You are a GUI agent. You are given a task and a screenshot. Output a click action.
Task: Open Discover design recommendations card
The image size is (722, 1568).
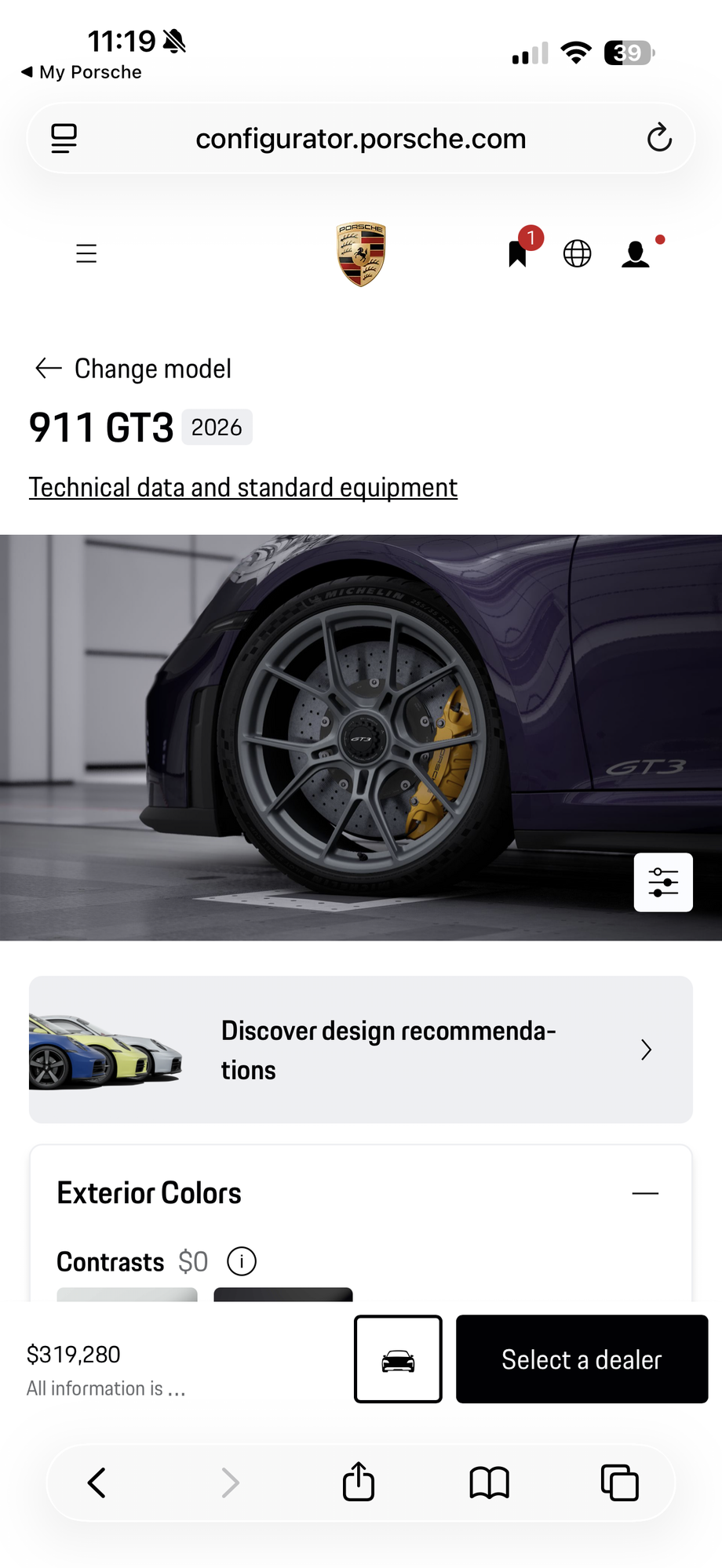(361, 1050)
